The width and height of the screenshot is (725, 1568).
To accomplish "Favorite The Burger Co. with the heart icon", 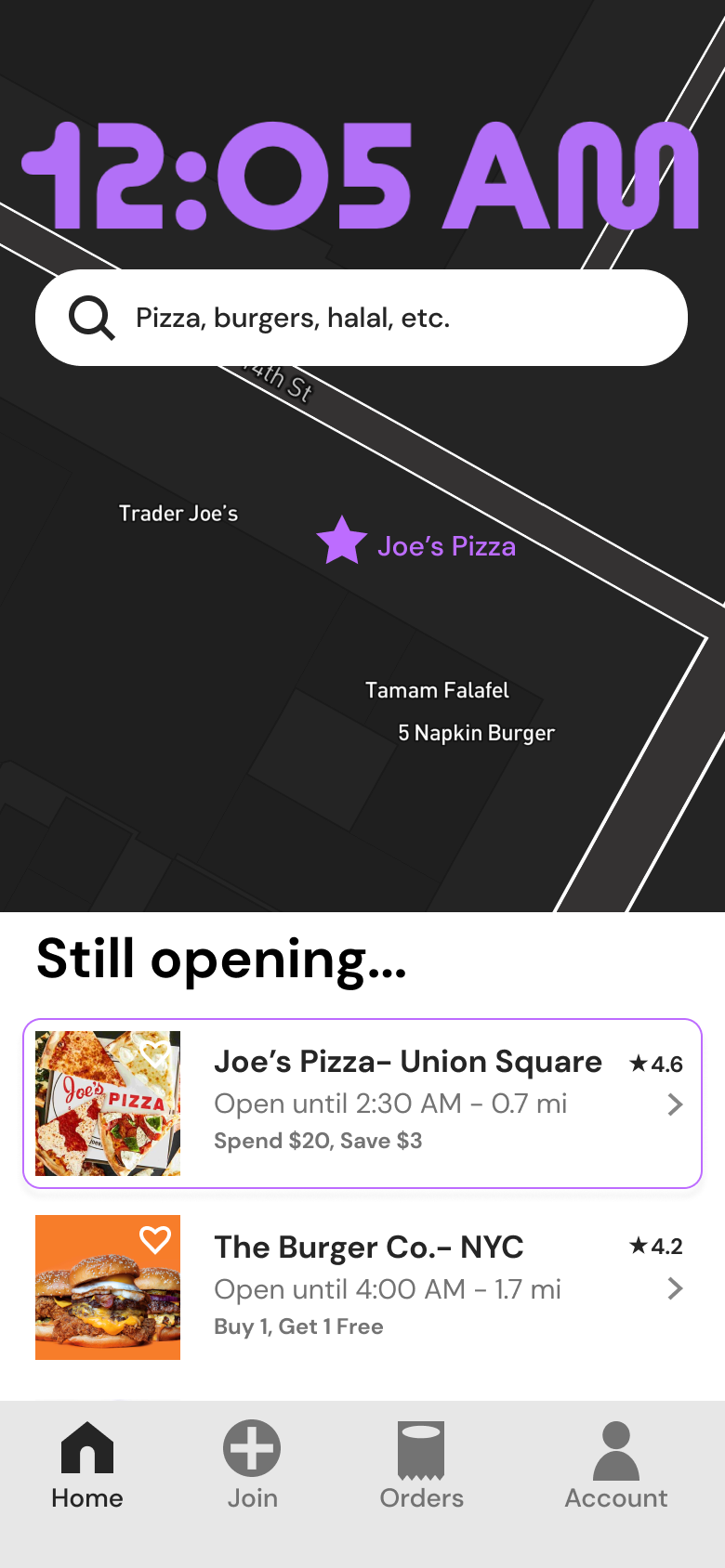I will pyautogui.click(x=155, y=1239).
